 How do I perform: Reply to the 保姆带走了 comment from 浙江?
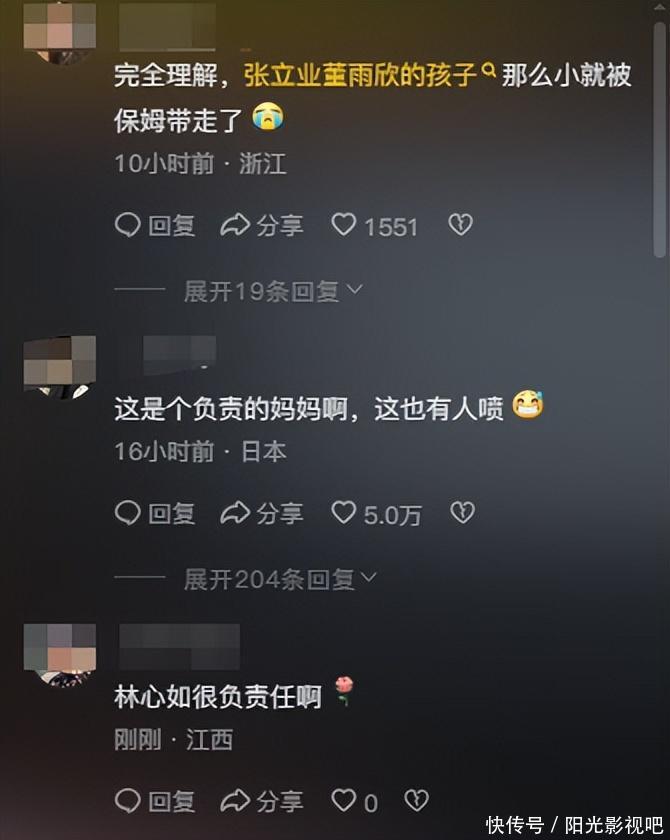pyautogui.click(x=155, y=226)
